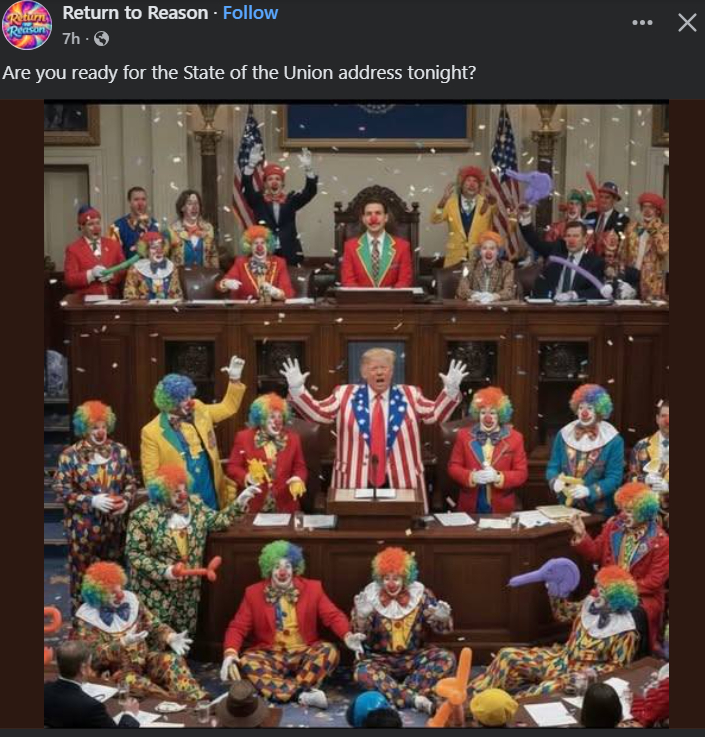This screenshot has height=737, width=705.
Task: Open the 7h post timestamp
Action: pos(71,39)
